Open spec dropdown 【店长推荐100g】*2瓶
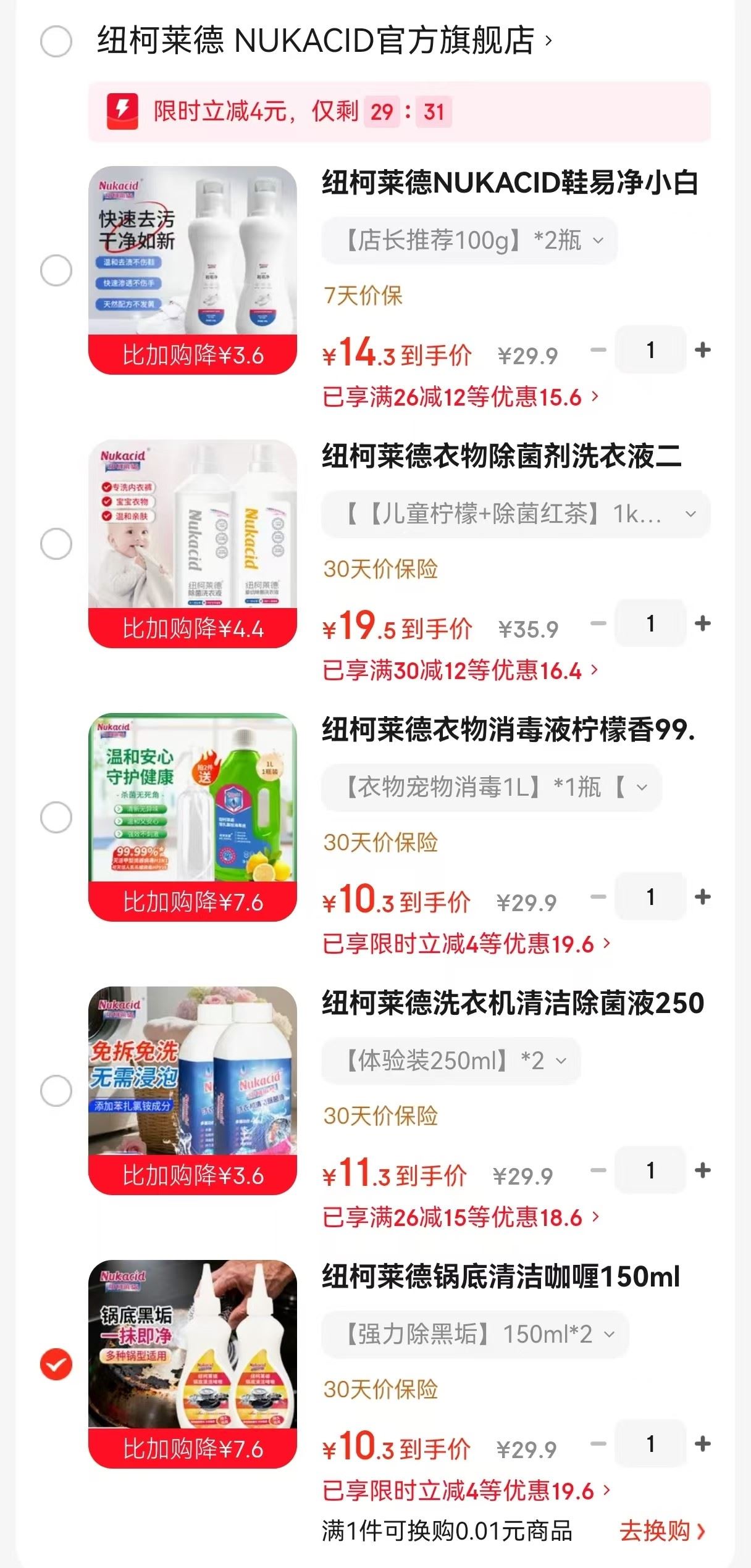 click(469, 241)
